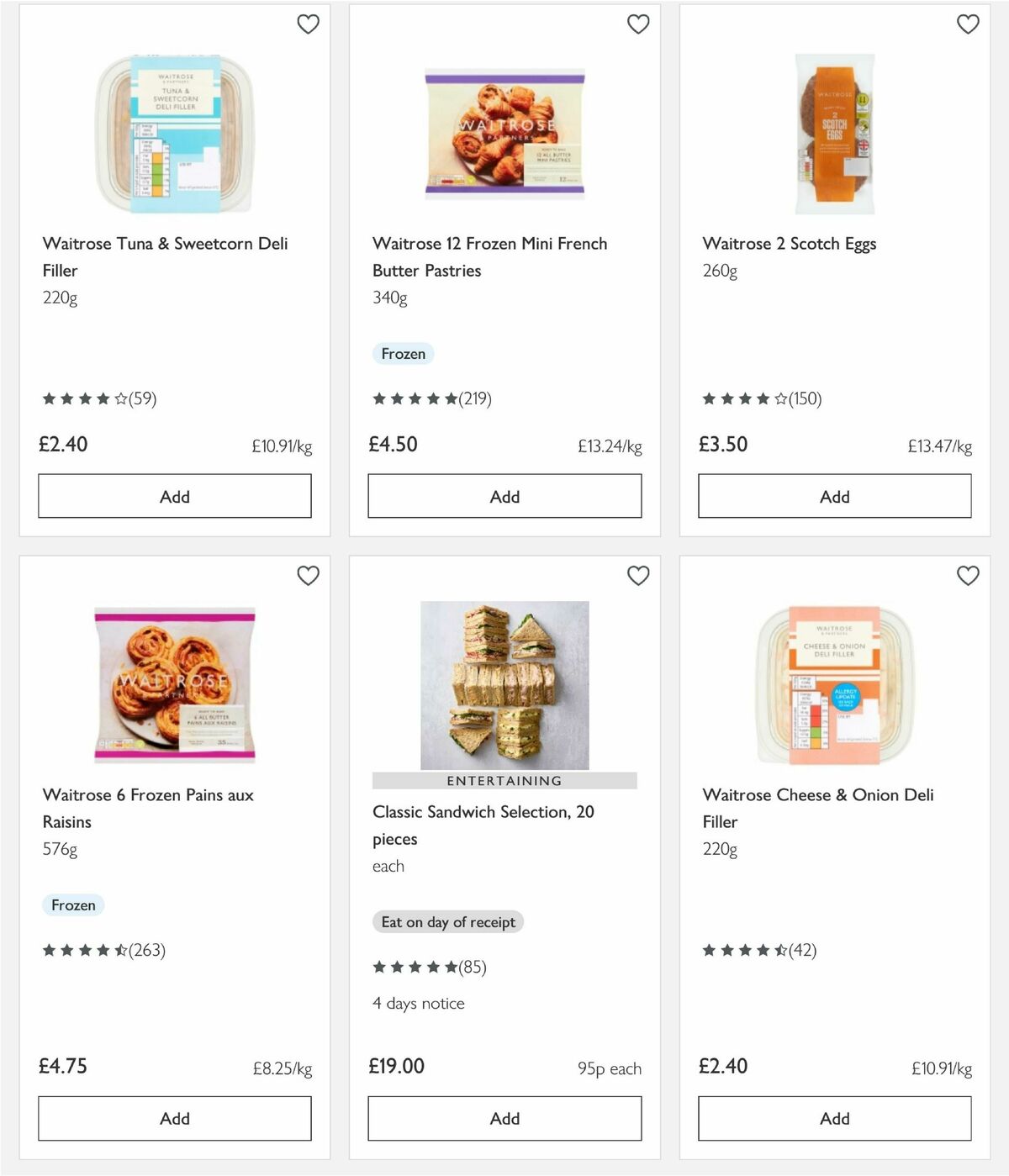Click the heart icon on 6 Frozen Pains aux Raisins
The width and height of the screenshot is (1009, 1176).
coord(308,576)
